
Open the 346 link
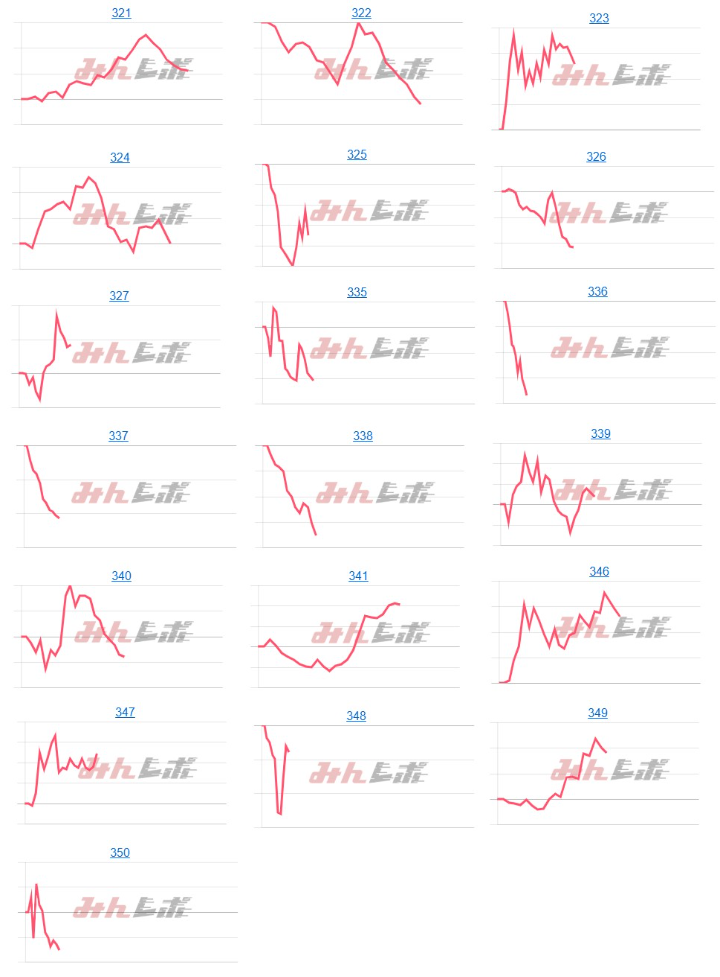(x=599, y=572)
